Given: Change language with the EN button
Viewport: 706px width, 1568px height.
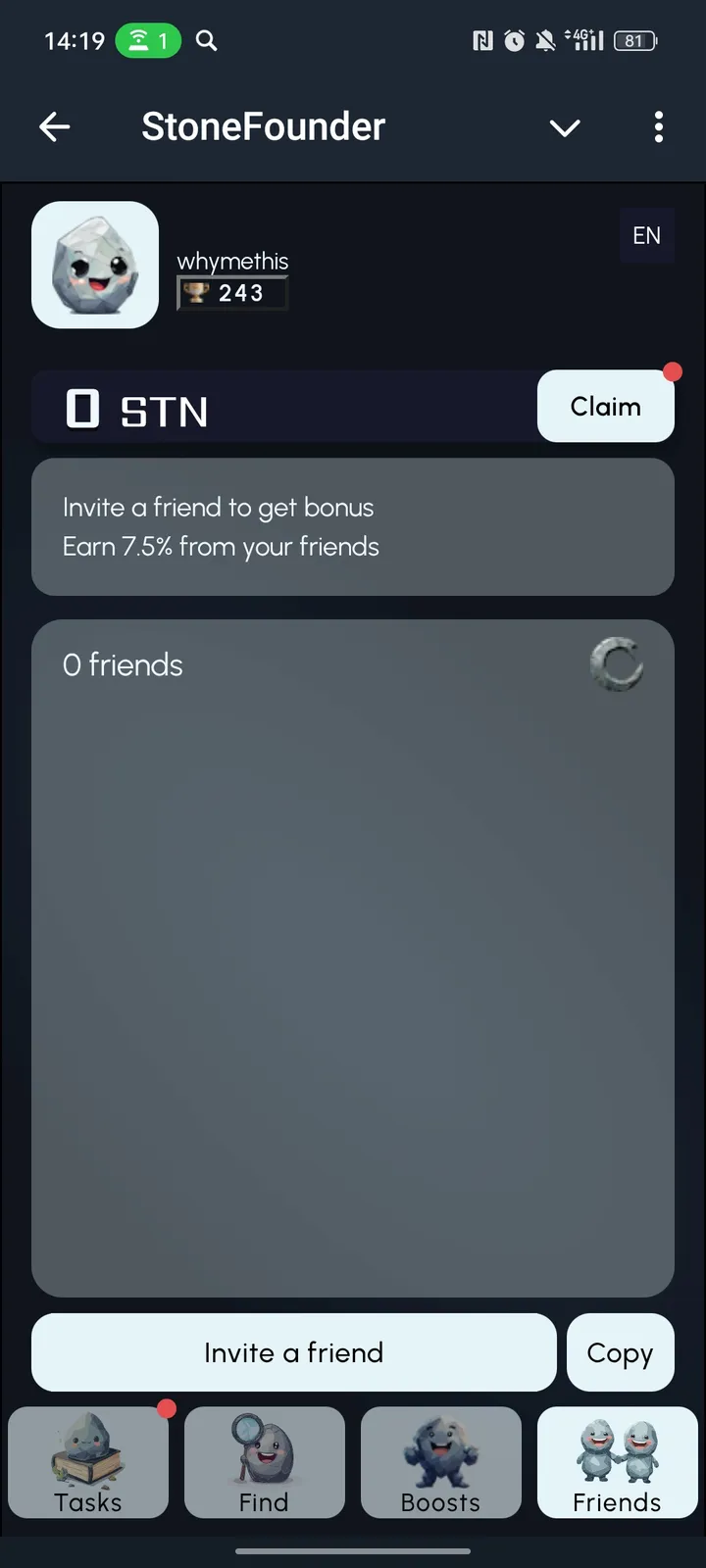Looking at the screenshot, I should (x=646, y=235).
